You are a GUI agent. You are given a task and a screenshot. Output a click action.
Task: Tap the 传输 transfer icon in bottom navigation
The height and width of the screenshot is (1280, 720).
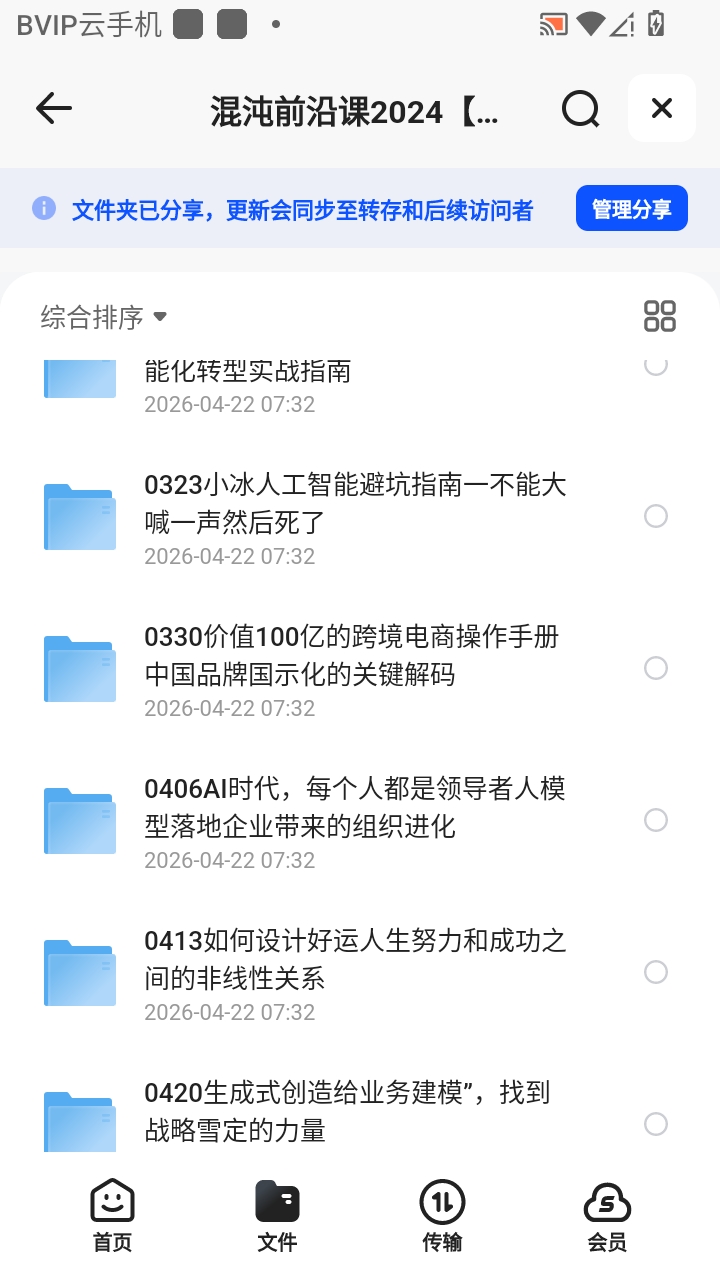pyautogui.click(x=443, y=1213)
